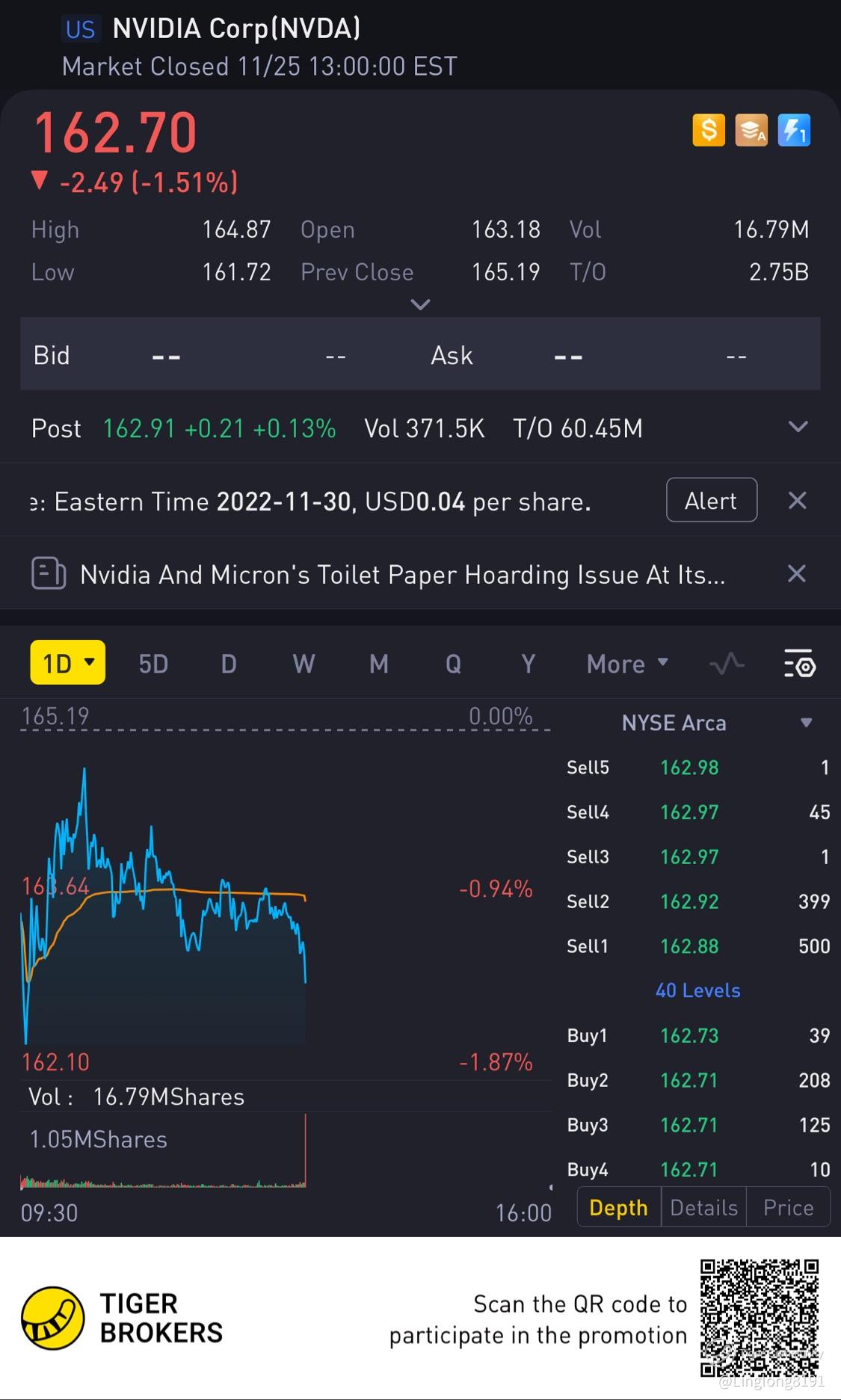This screenshot has height=1400, width=841.
Task: Open the chart comparison line icon
Action: coord(727,664)
